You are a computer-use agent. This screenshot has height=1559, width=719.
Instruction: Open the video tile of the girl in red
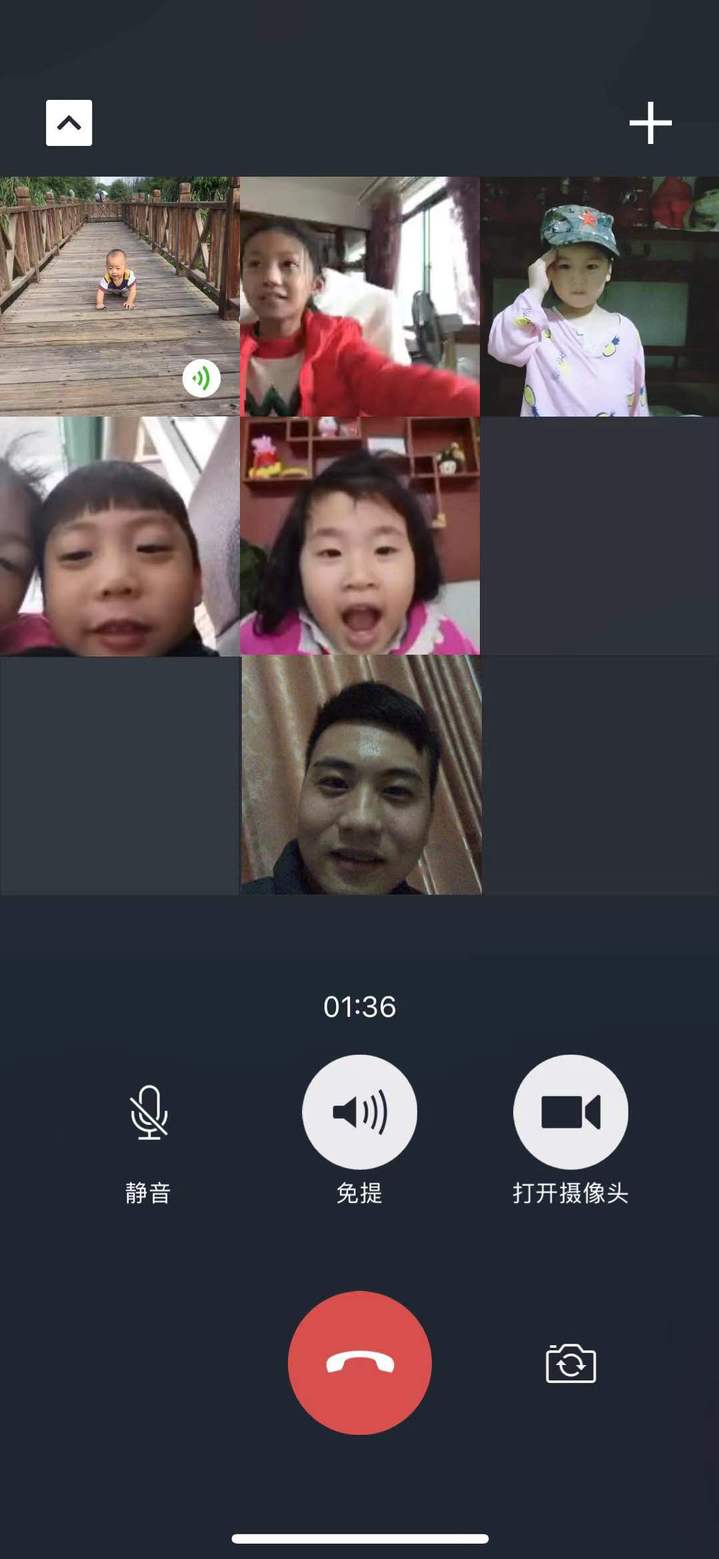click(x=359, y=296)
